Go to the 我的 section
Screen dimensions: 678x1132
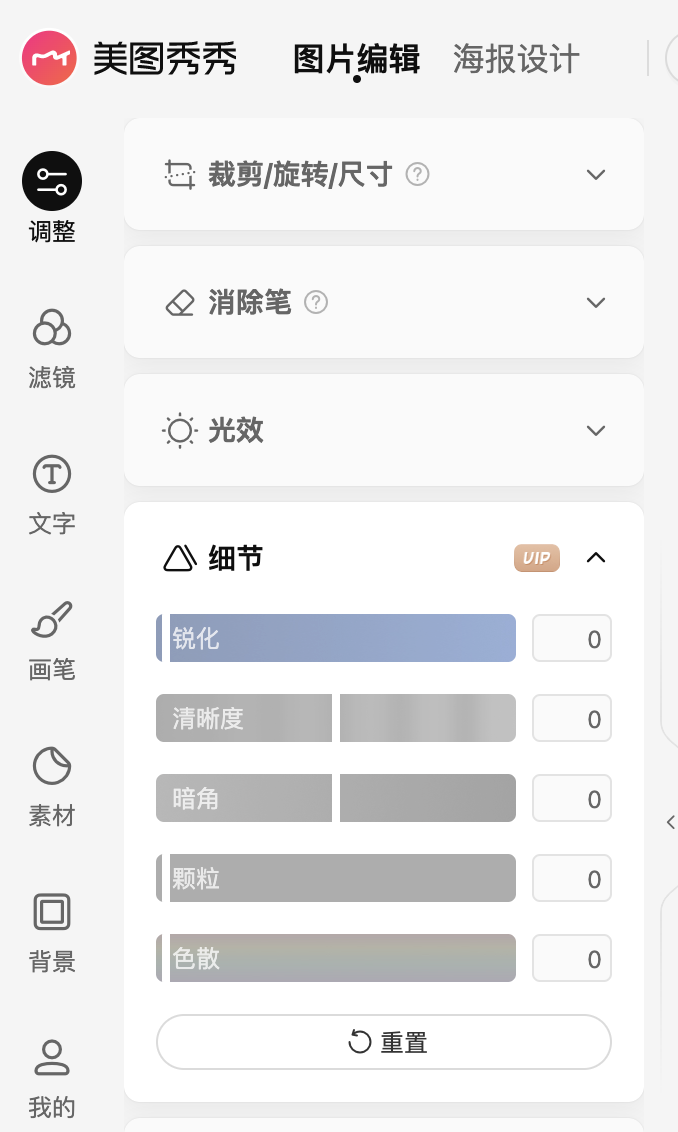point(52,1076)
